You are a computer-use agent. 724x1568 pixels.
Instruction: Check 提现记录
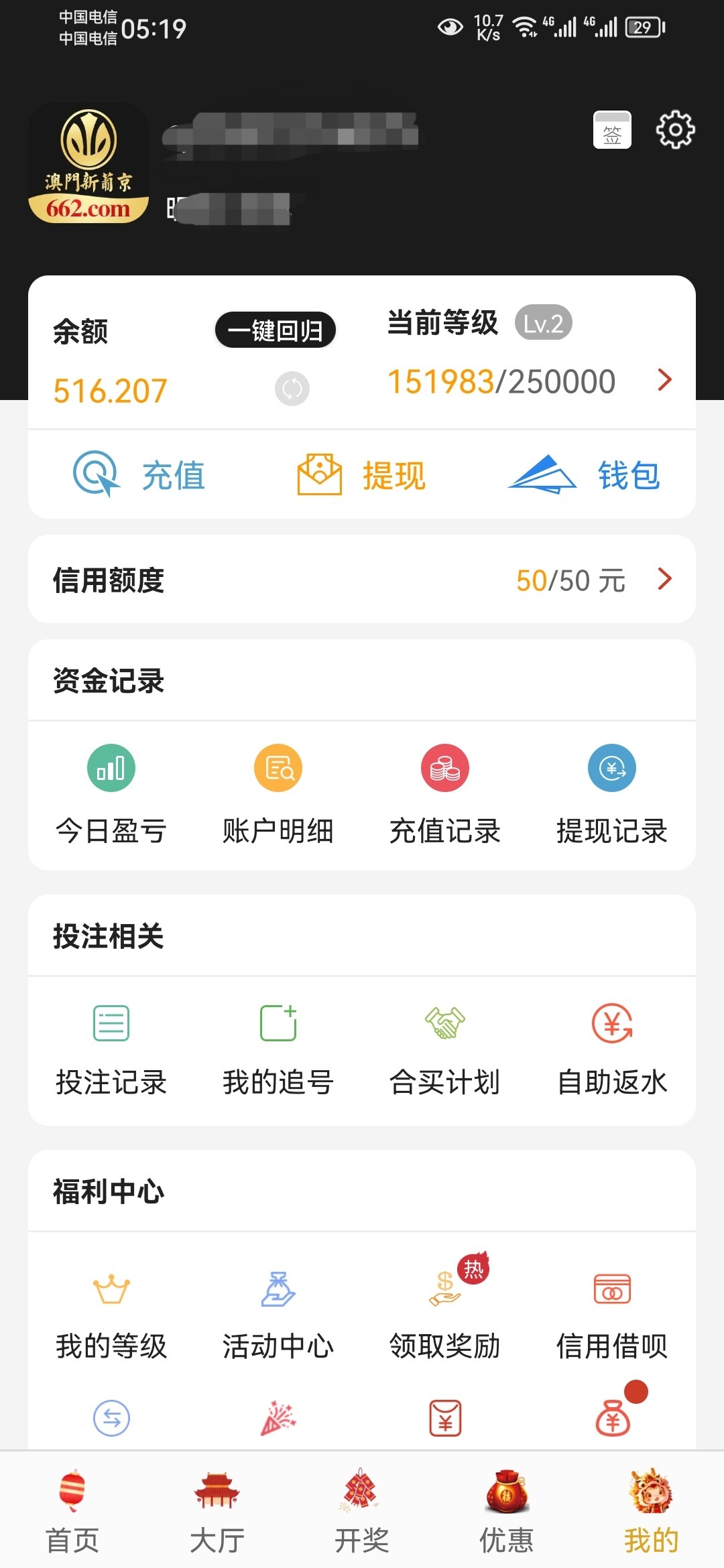(612, 793)
